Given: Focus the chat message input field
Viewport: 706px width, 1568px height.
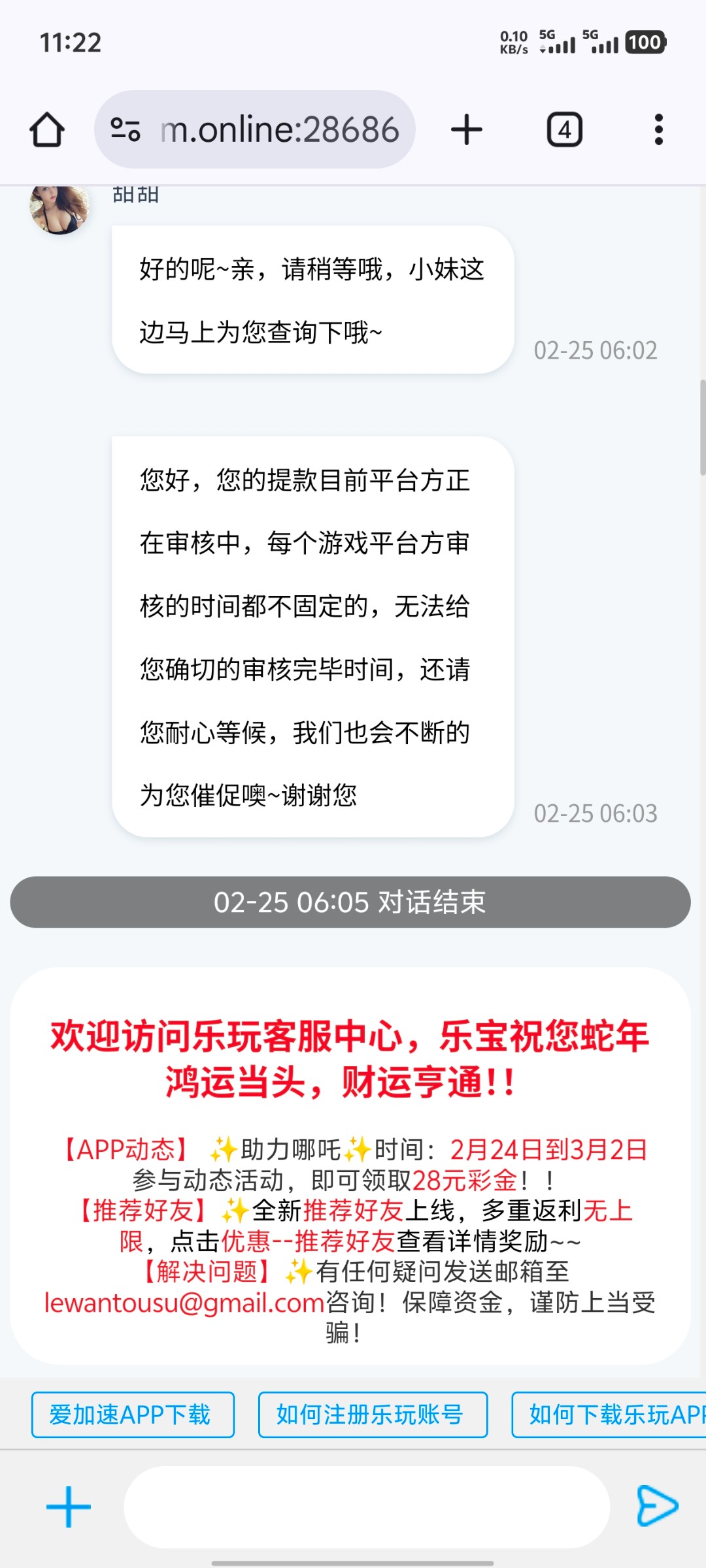Looking at the screenshot, I should click(366, 1507).
